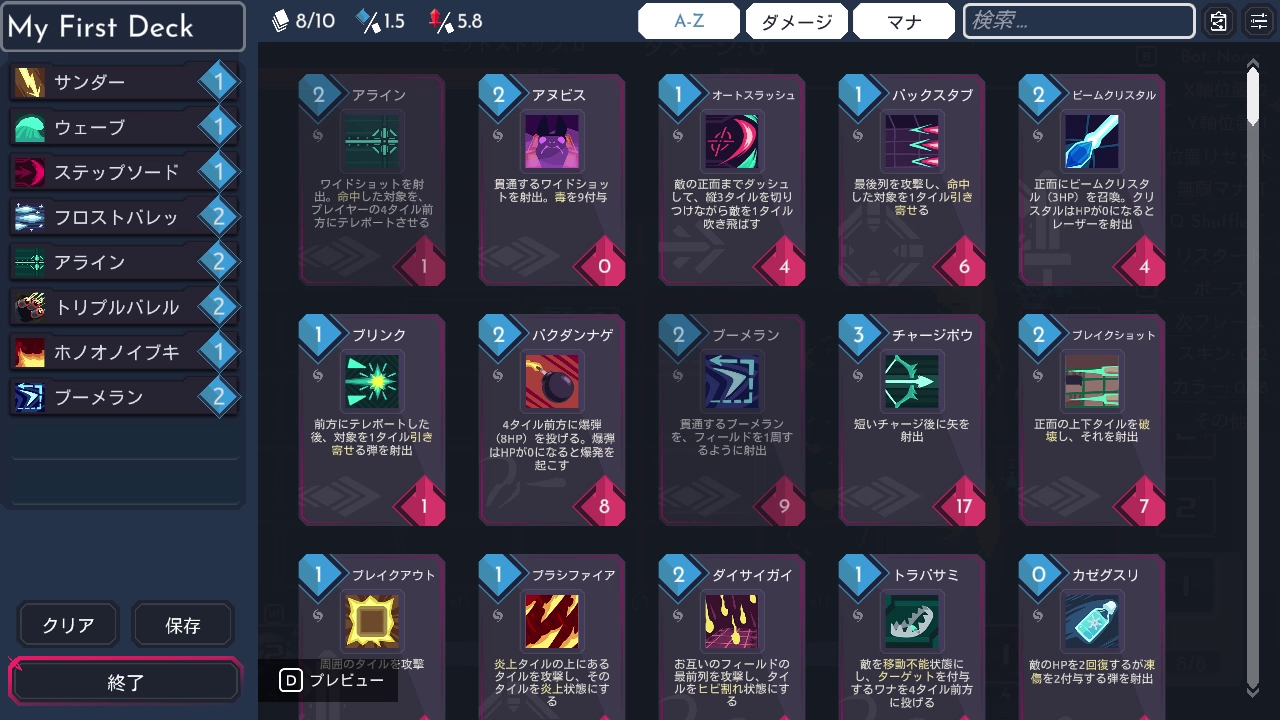Open the filter settings icon
Viewport: 1280px width, 720px height.
point(1259,21)
